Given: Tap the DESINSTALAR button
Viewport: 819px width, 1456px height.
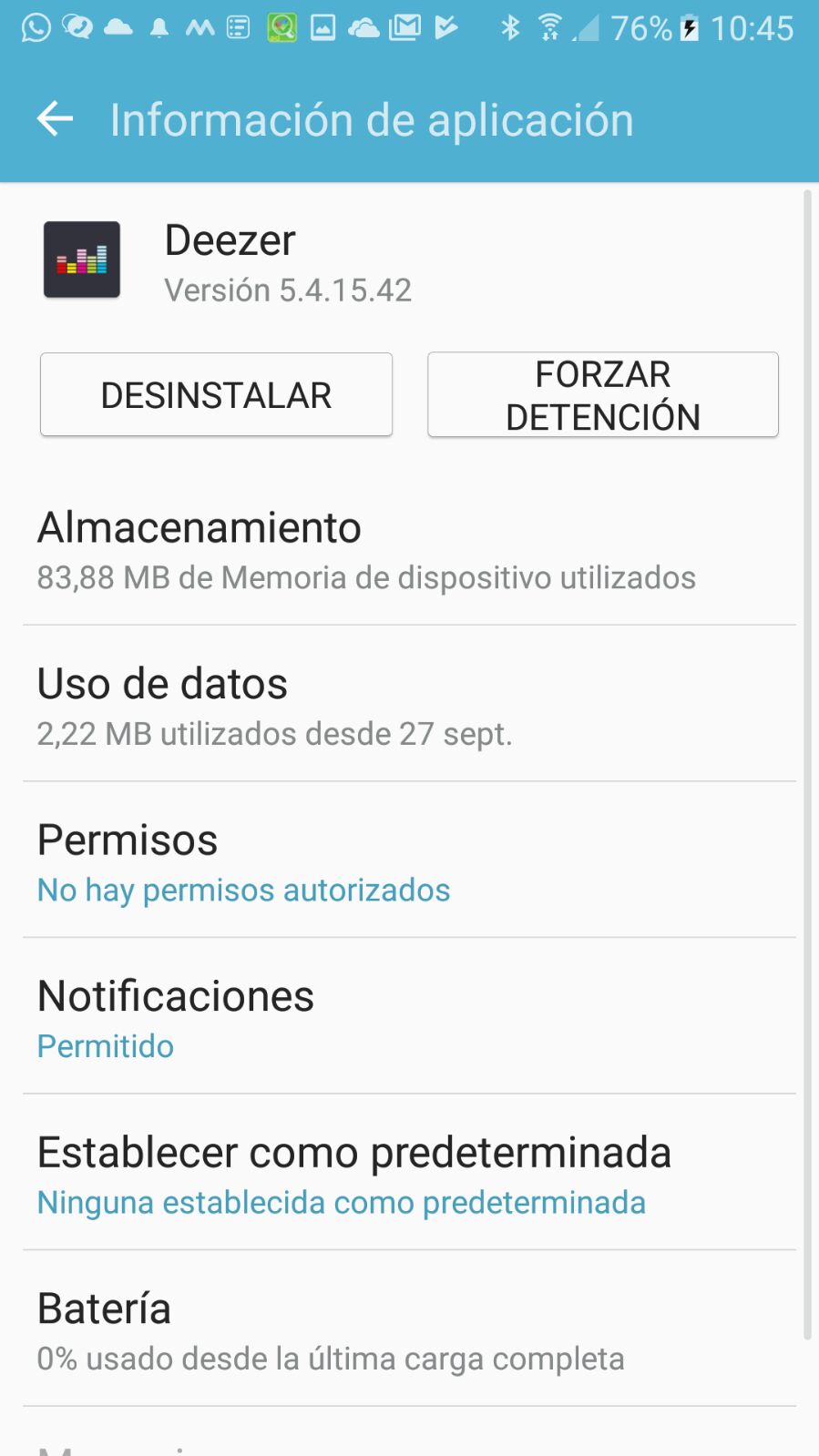Looking at the screenshot, I should (x=216, y=395).
